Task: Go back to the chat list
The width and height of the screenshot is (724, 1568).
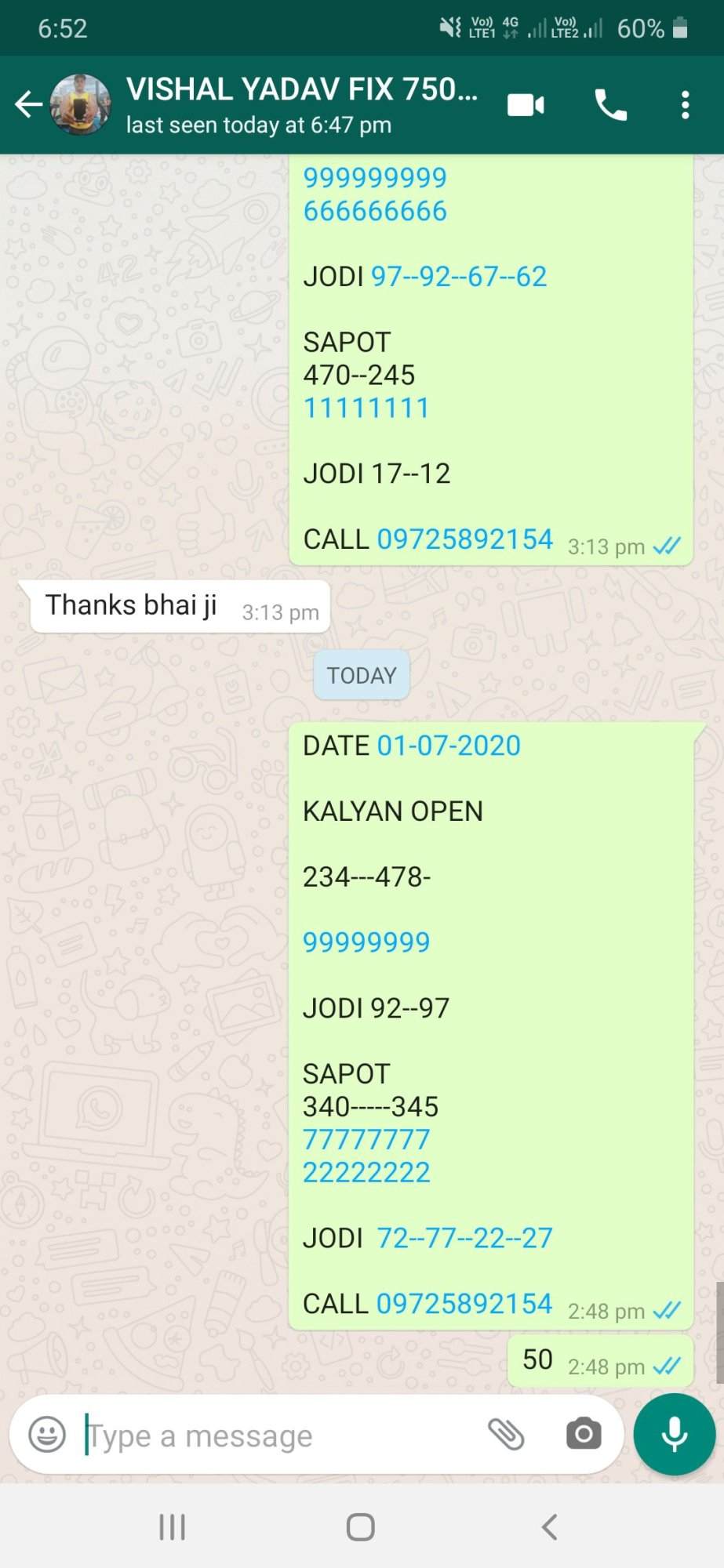Action: pos(28,104)
